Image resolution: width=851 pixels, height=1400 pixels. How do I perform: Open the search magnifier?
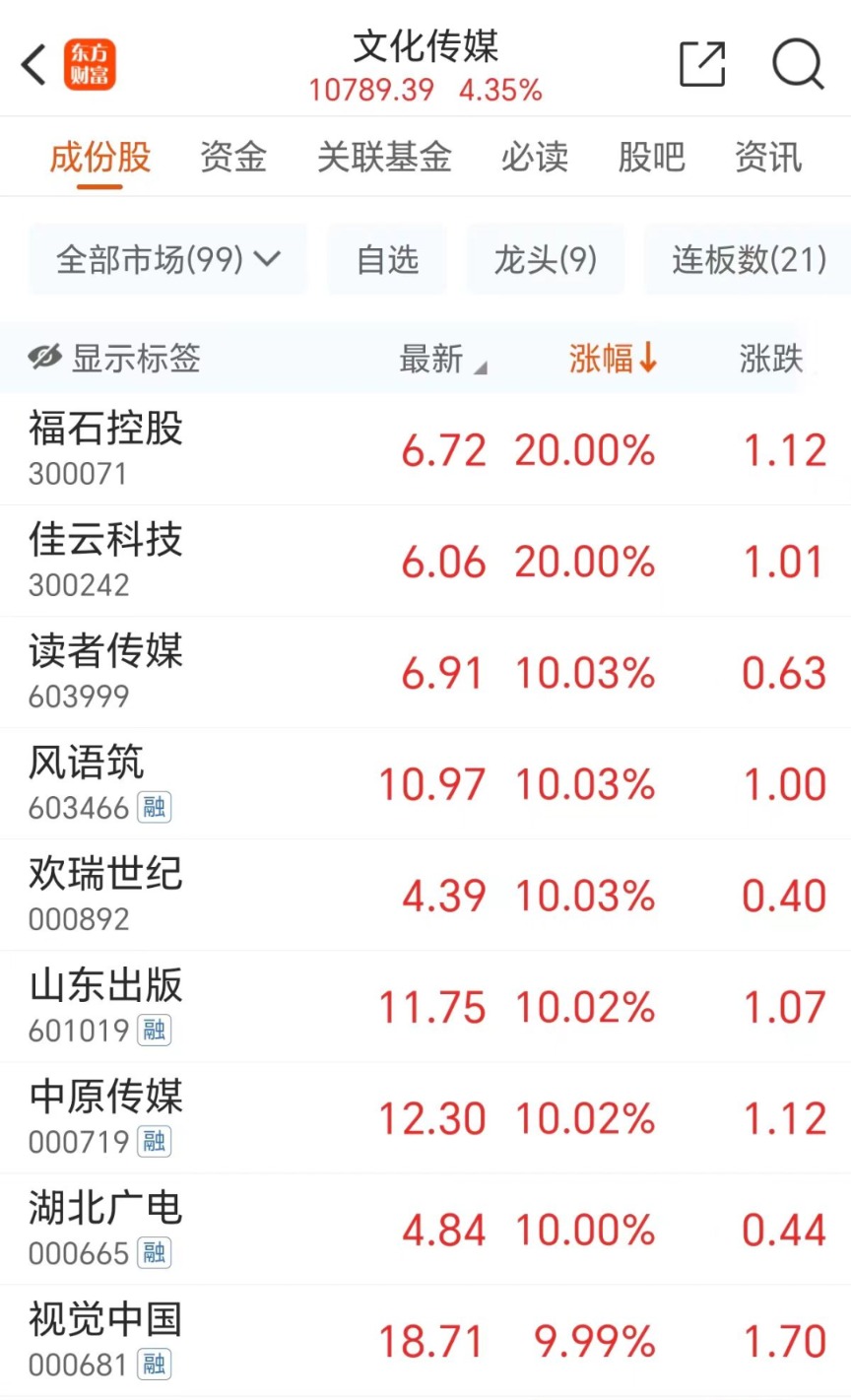click(798, 65)
